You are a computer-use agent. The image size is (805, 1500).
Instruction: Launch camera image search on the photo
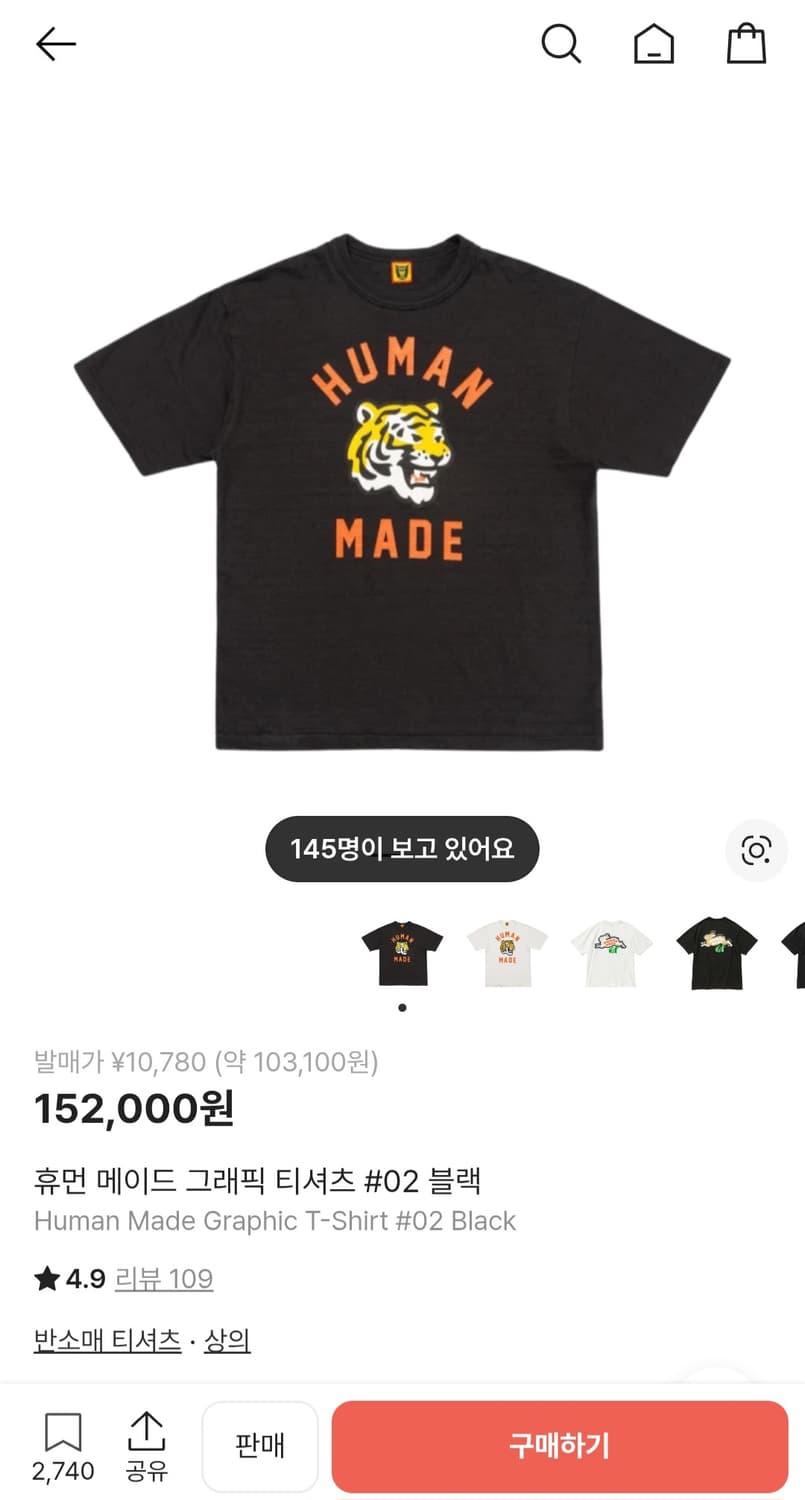tap(756, 850)
